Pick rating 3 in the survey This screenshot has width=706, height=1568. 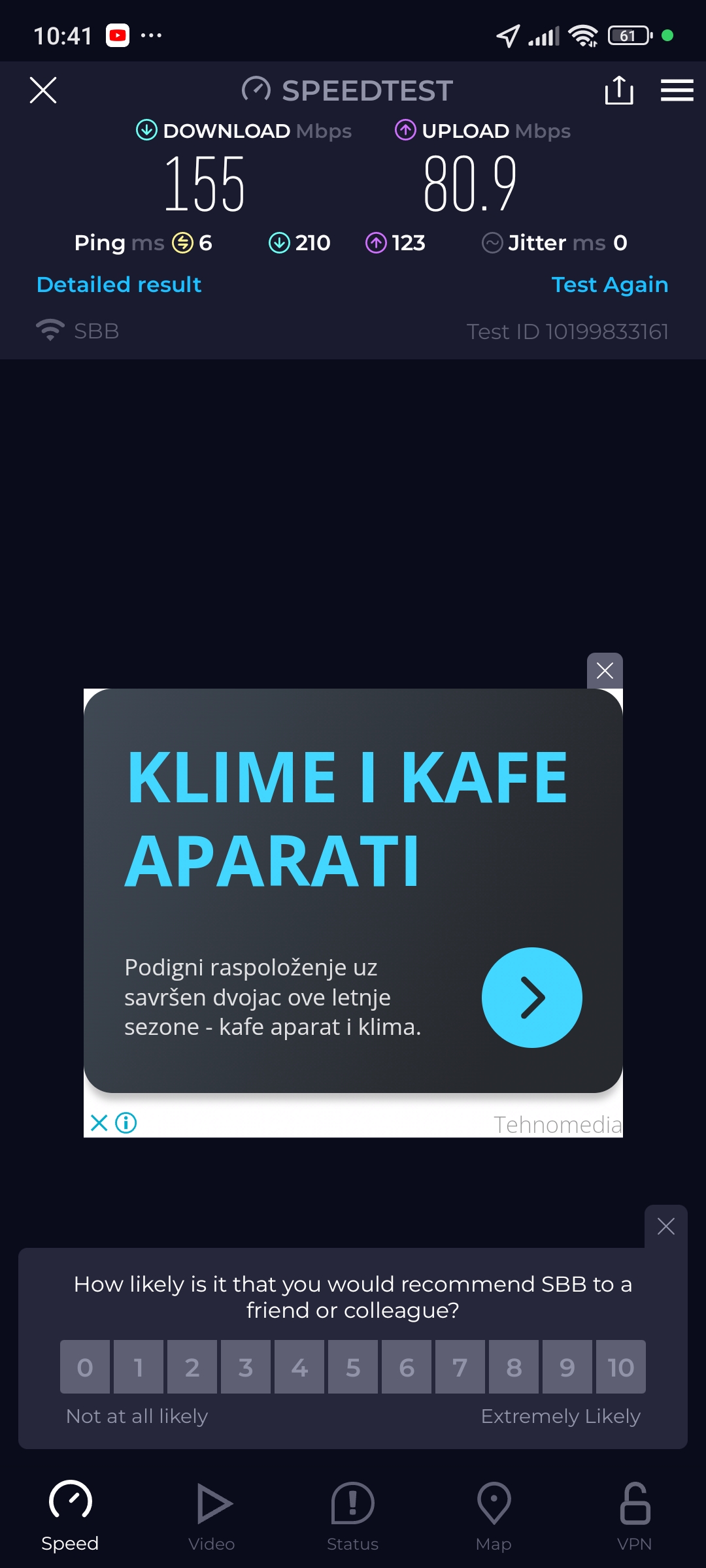[x=246, y=1367]
